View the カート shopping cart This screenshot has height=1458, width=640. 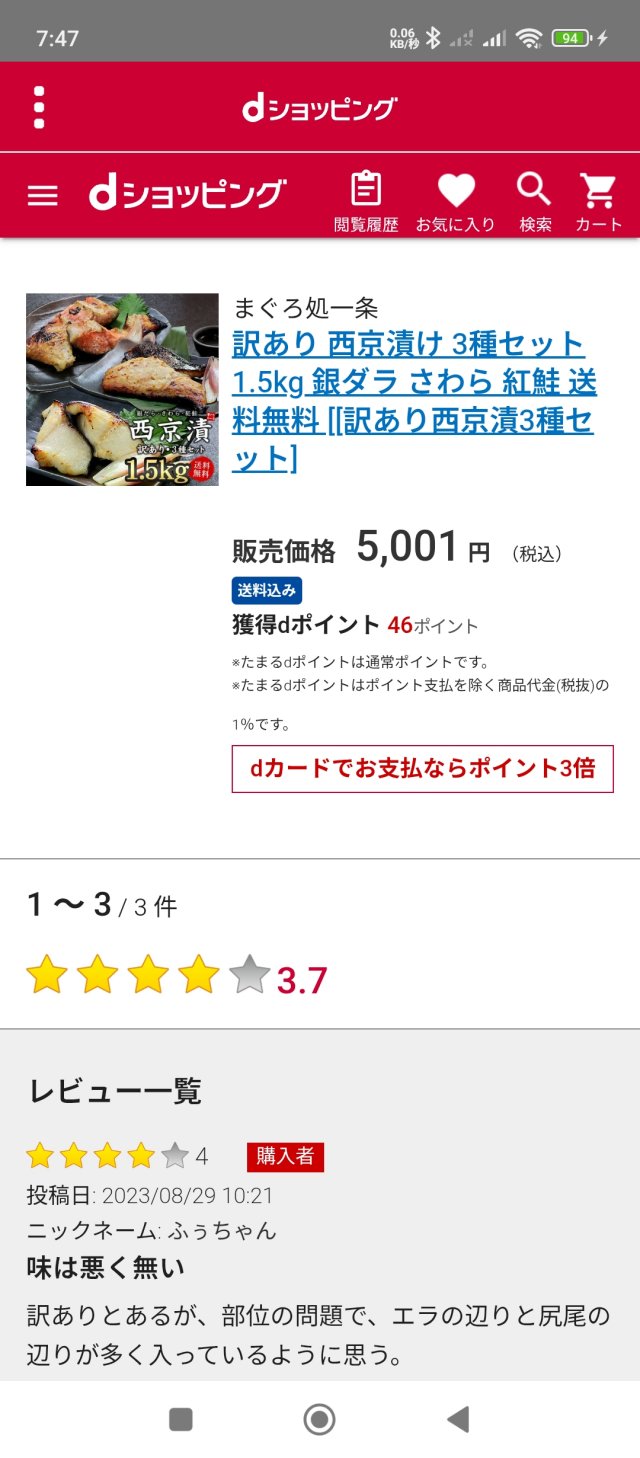coord(598,202)
